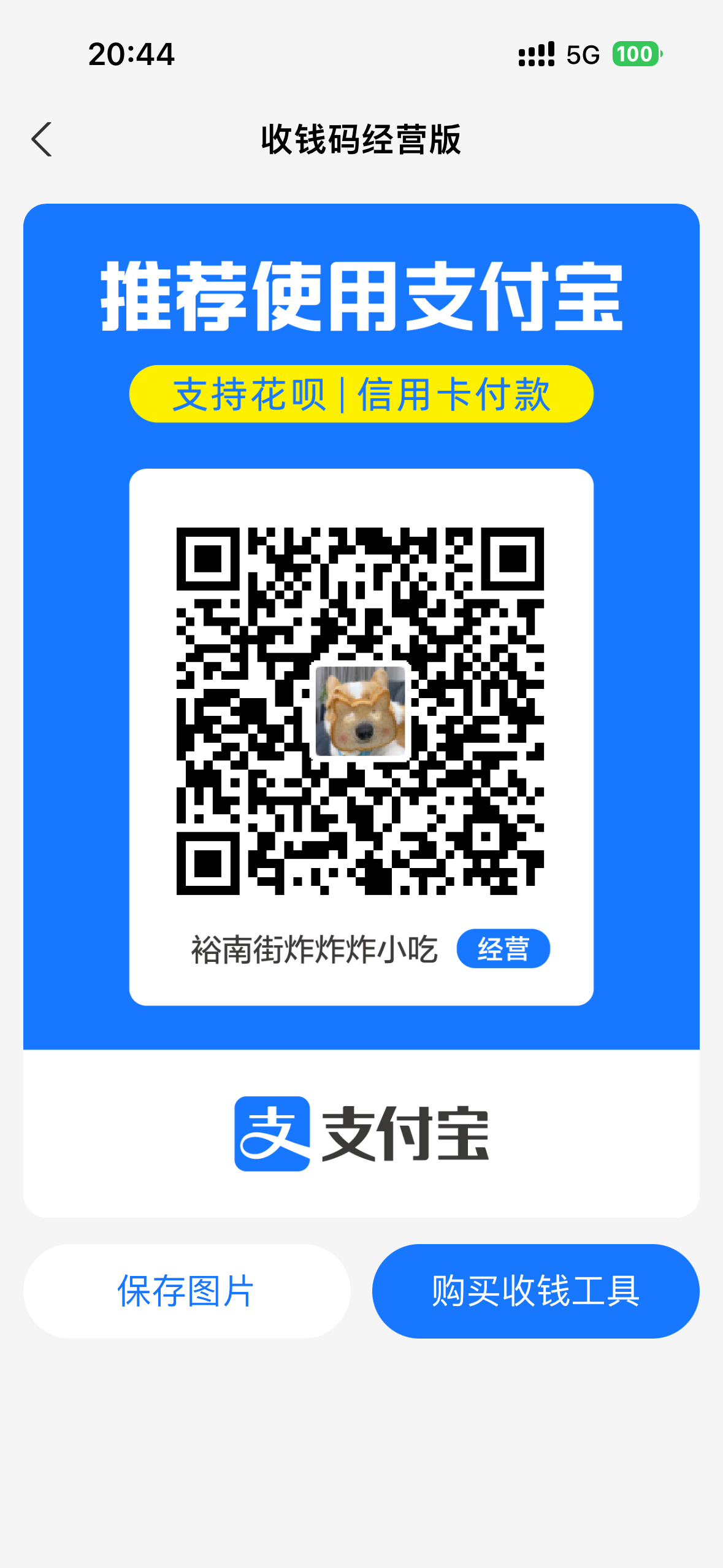This screenshot has width=723, height=1568.
Task: Go back using the arrow icon
Action: [x=42, y=139]
